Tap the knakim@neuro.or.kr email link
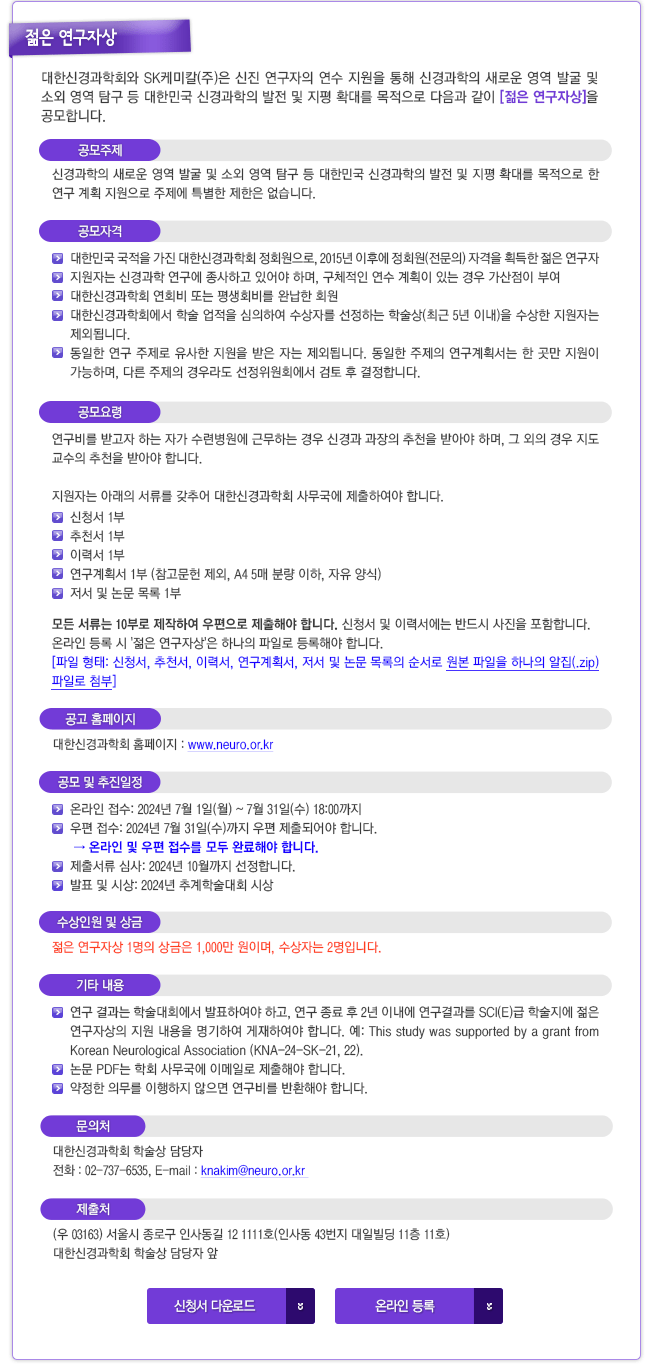The image size is (650, 1370). click(253, 1170)
